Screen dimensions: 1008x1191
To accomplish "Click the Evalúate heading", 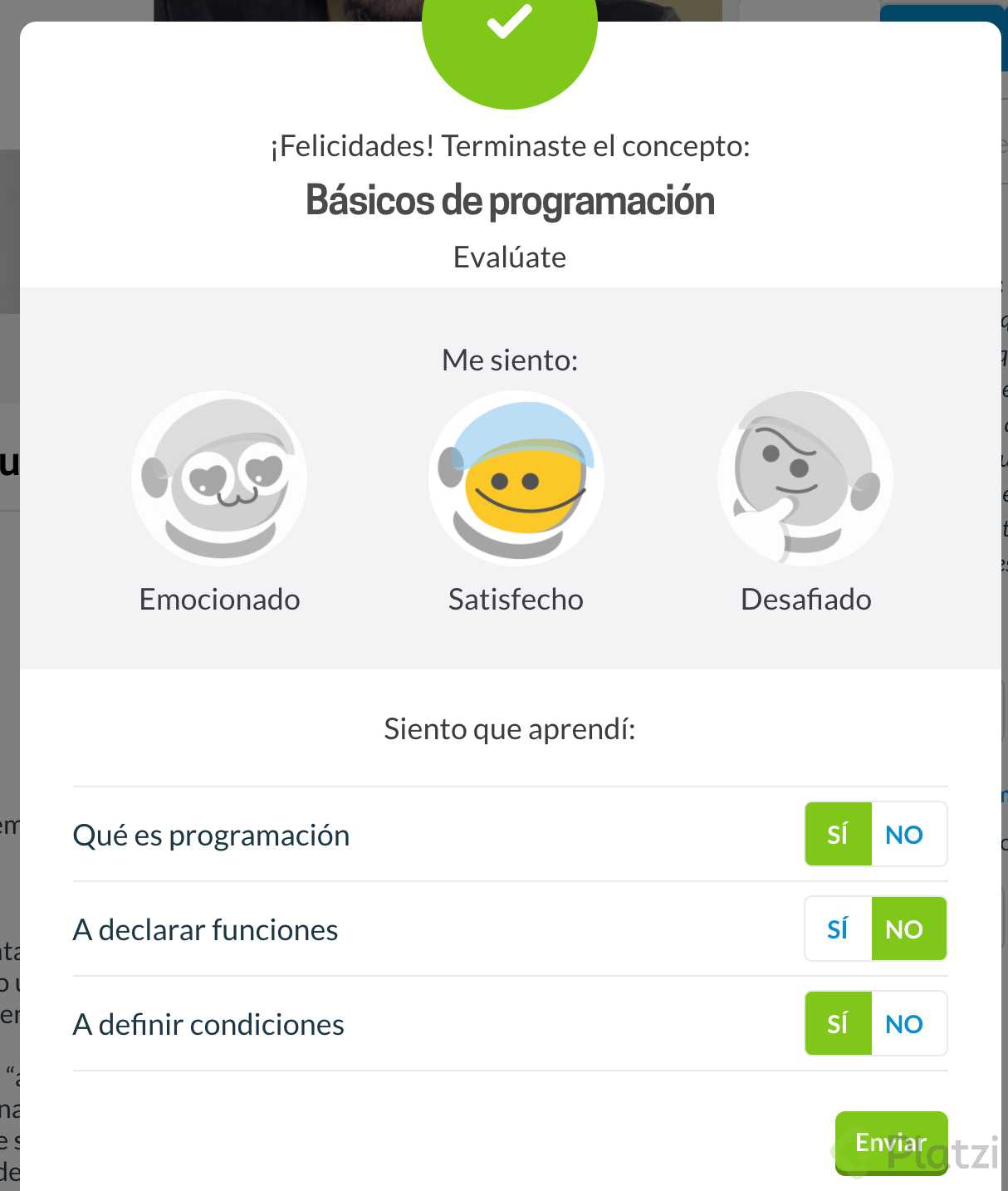I will point(509,257).
